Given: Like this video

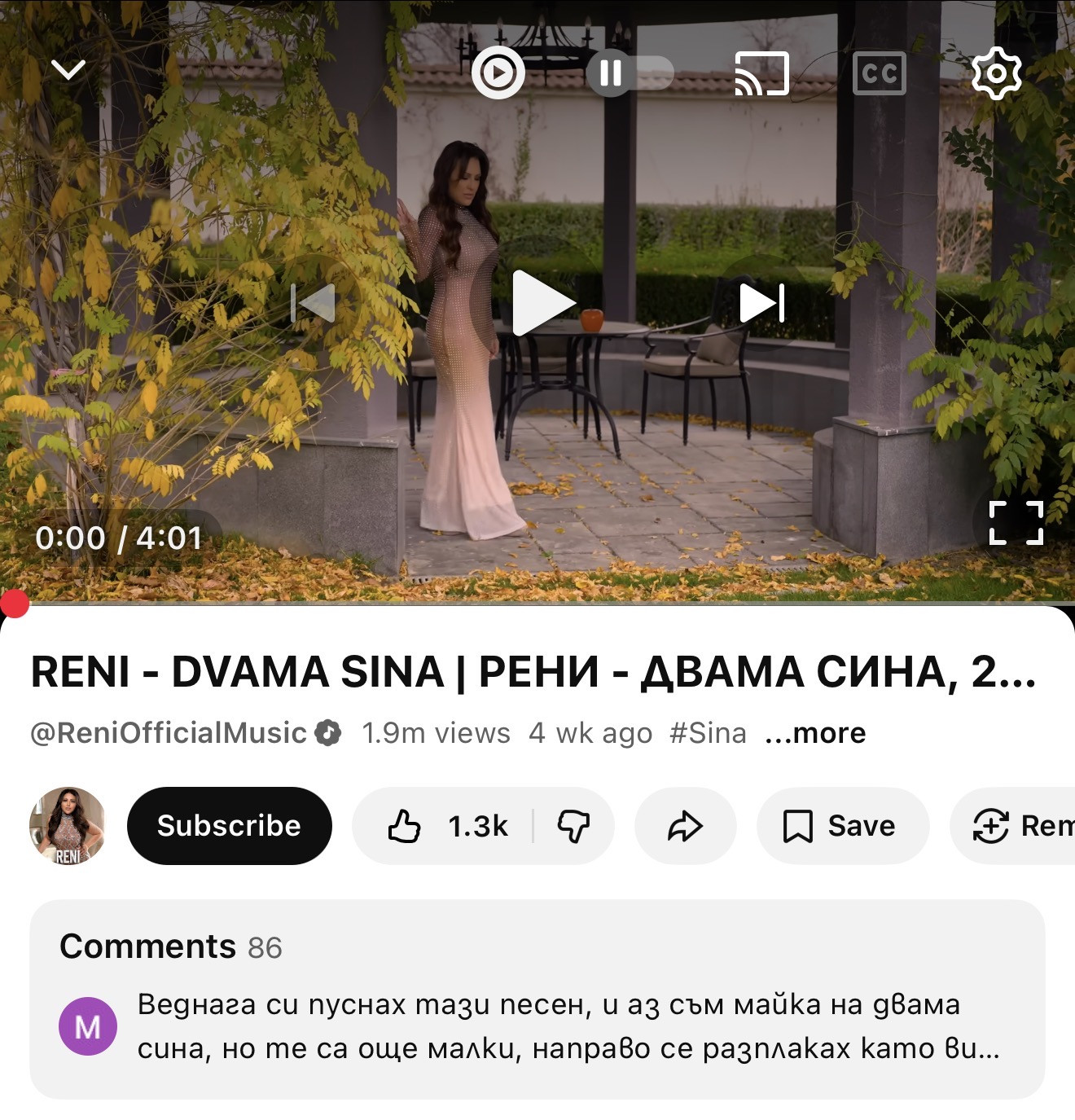Looking at the screenshot, I should (x=446, y=826).
